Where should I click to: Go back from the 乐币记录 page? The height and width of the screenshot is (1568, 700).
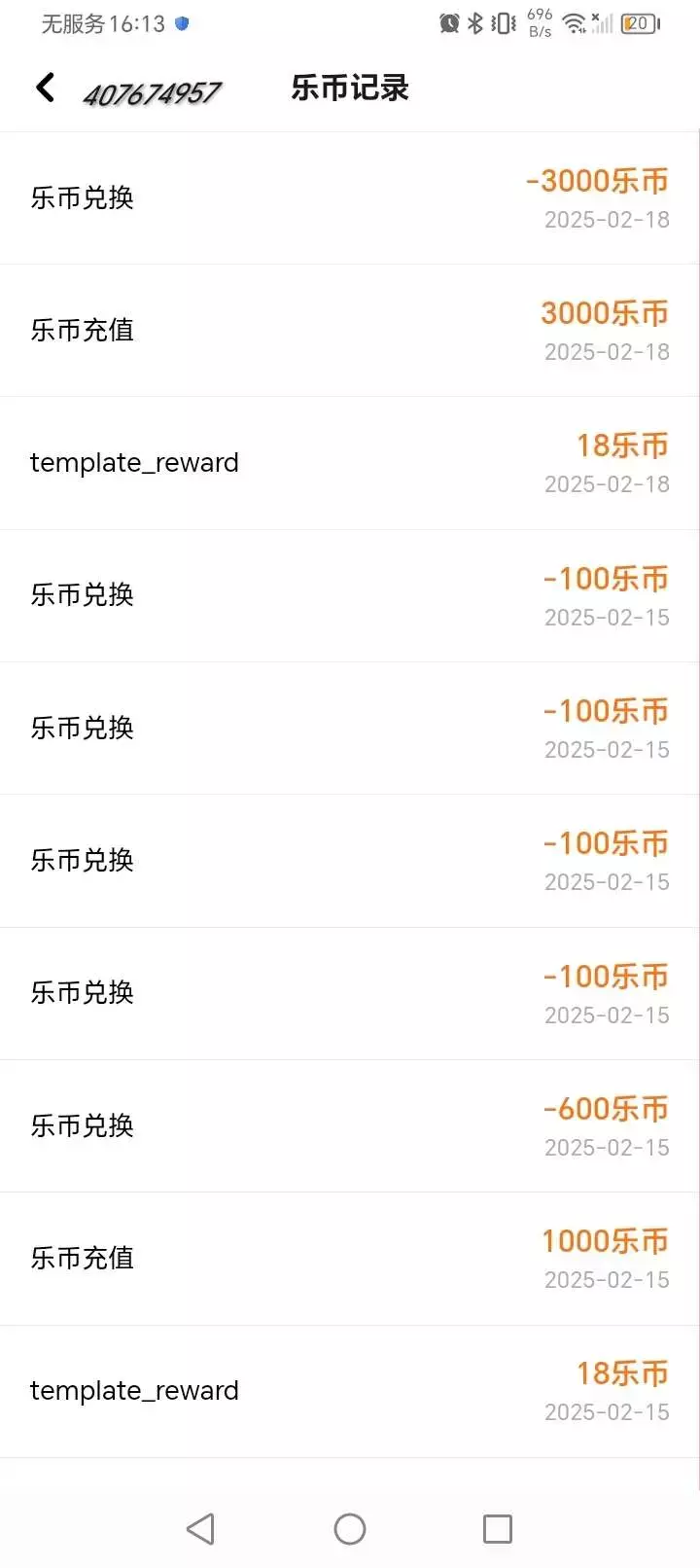click(45, 88)
